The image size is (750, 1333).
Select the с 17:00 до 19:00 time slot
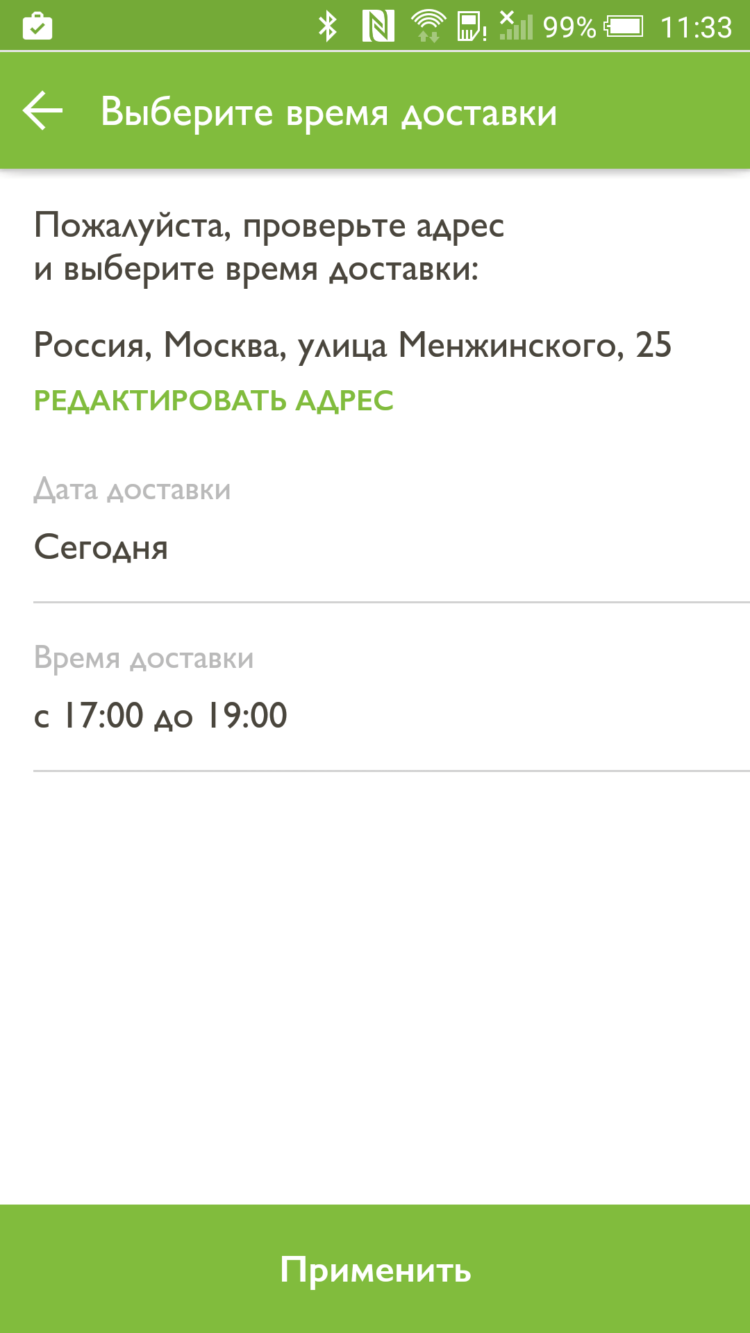(160, 715)
